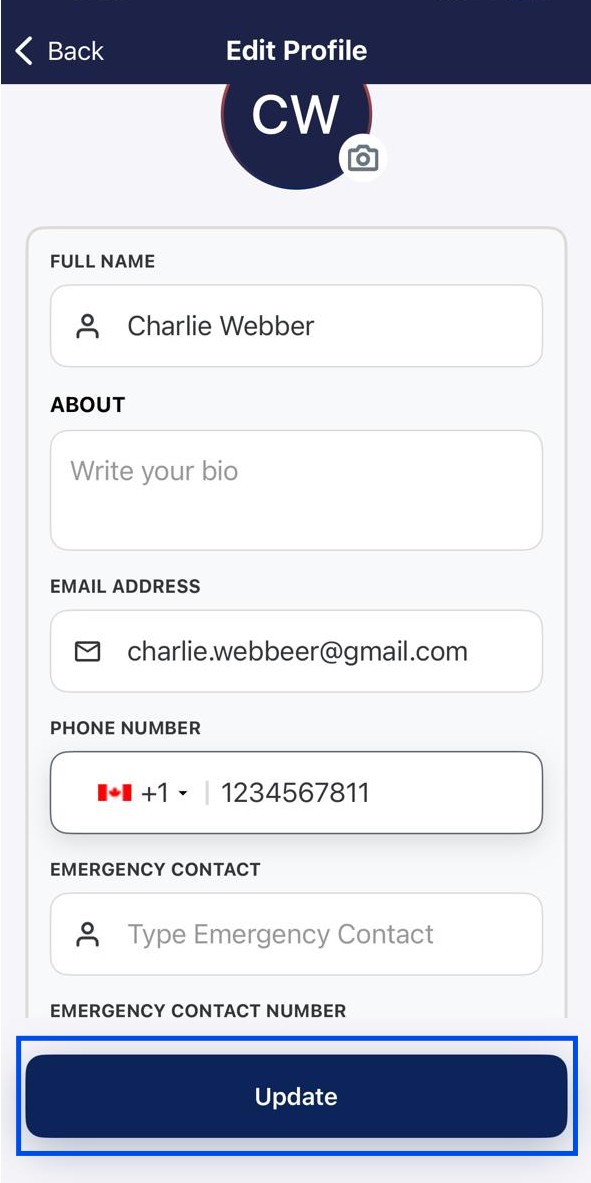Tap the camera icon to change photo
This screenshot has height=1183, width=591.
(363, 158)
